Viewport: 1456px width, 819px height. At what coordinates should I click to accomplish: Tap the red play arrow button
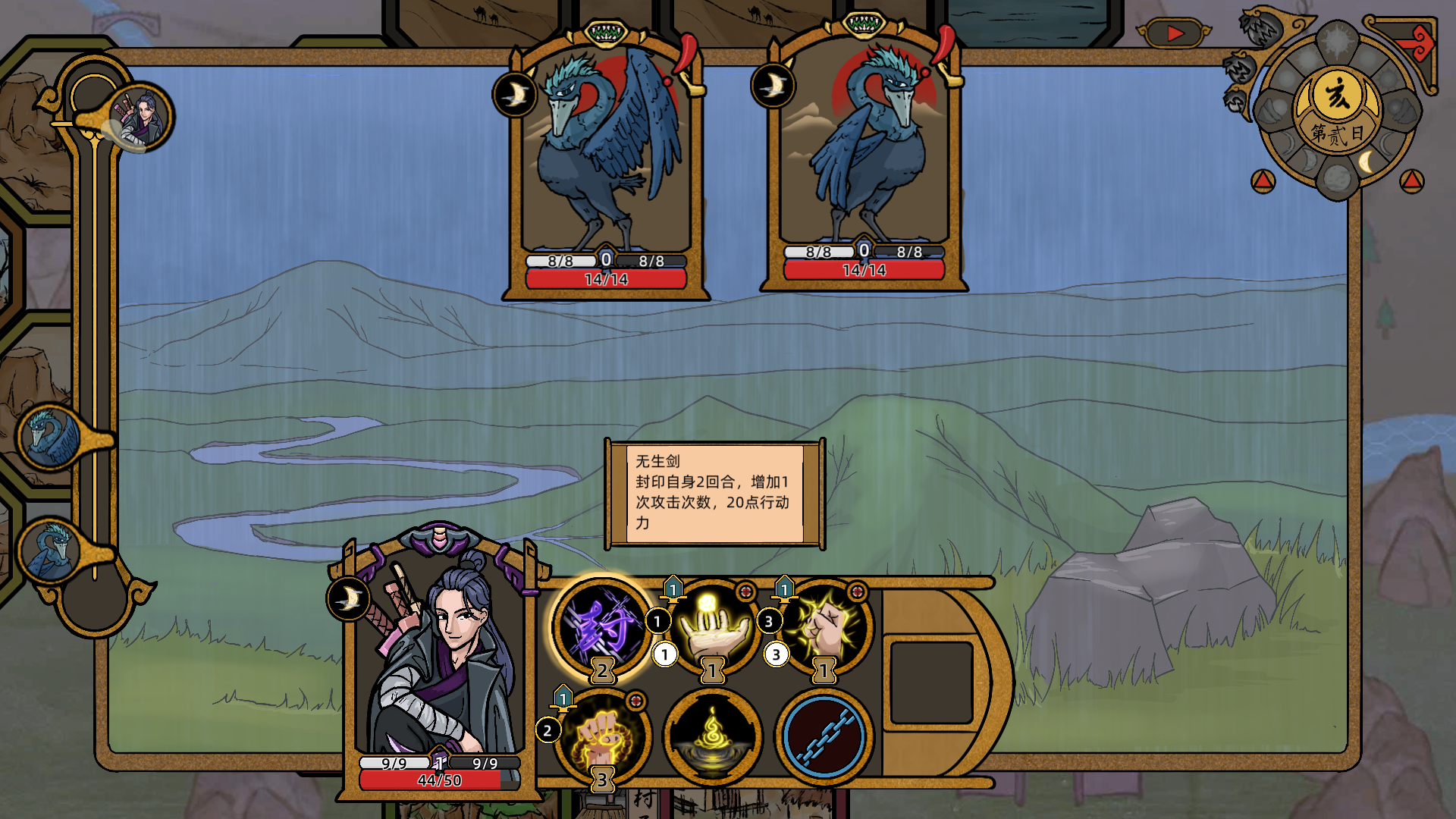click(1174, 33)
